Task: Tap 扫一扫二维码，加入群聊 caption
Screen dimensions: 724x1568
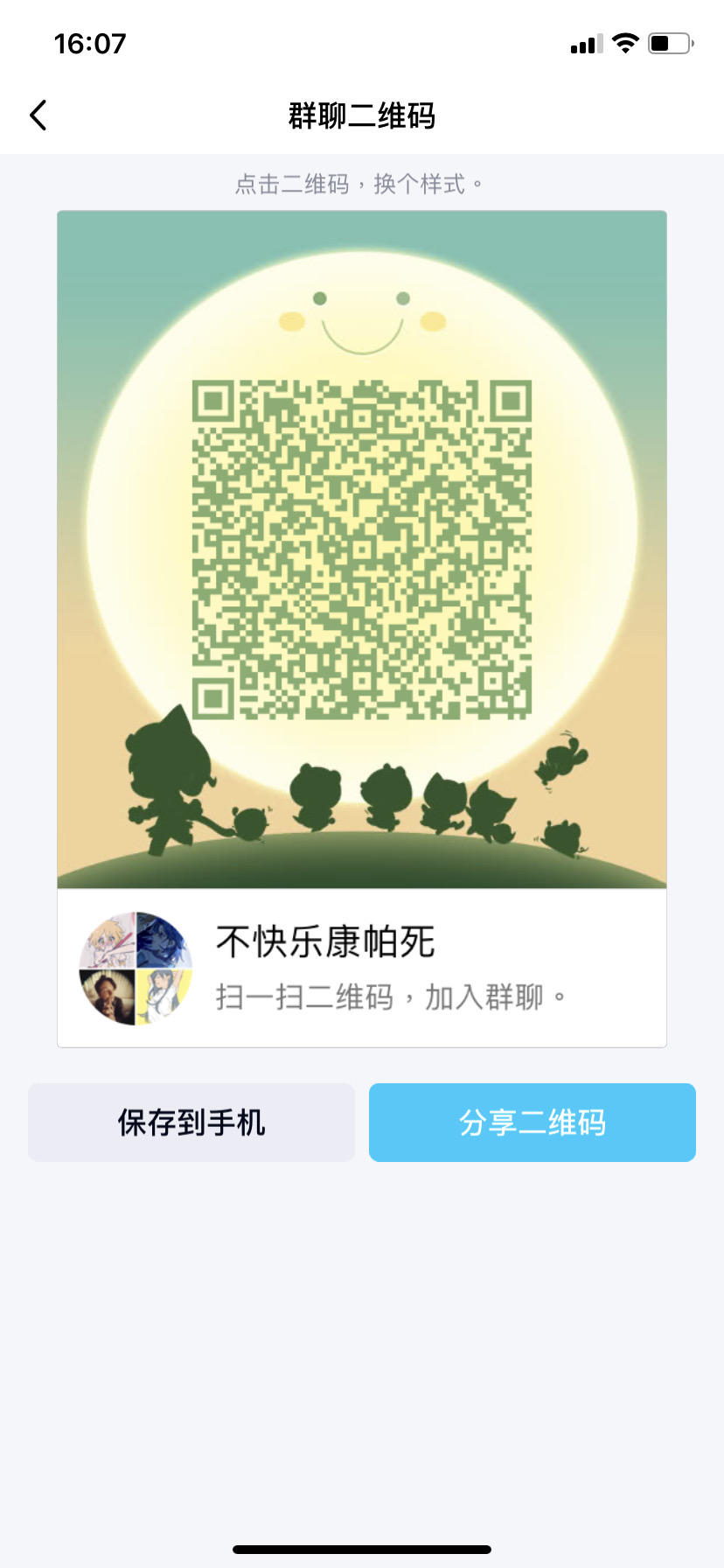Action: (x=391, y=996)
